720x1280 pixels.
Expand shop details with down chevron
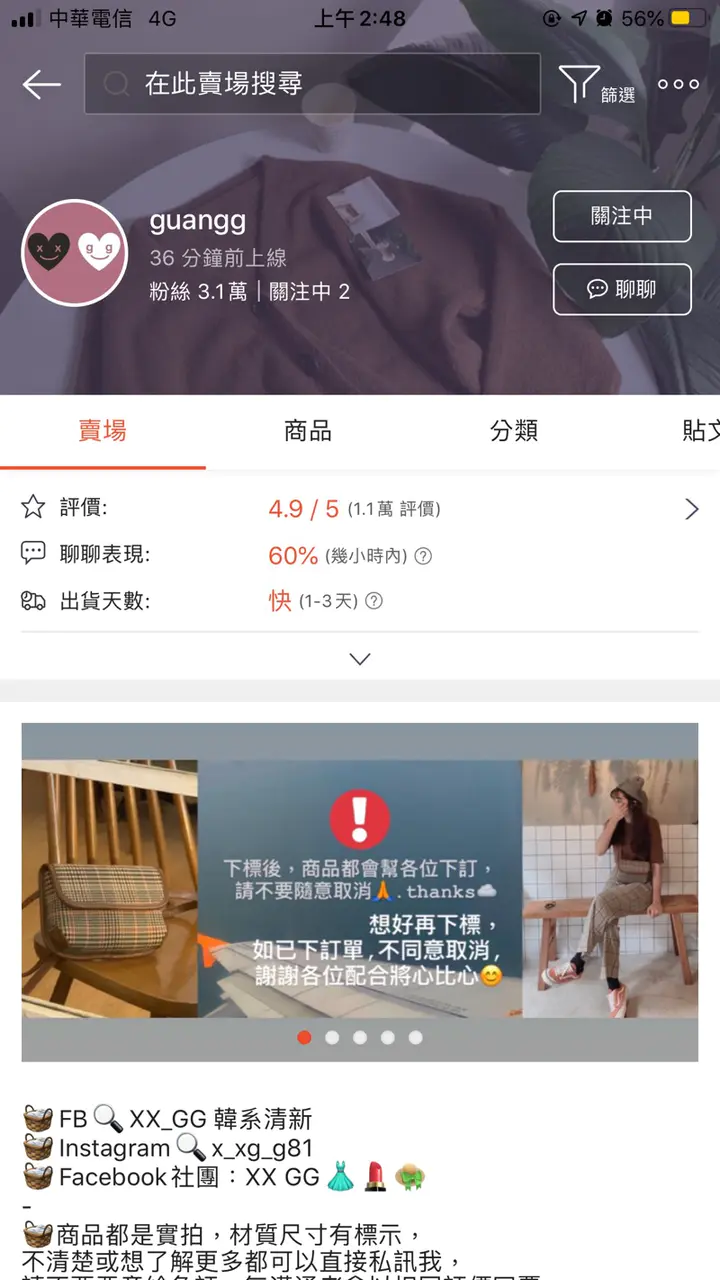[x=360, y=659]
